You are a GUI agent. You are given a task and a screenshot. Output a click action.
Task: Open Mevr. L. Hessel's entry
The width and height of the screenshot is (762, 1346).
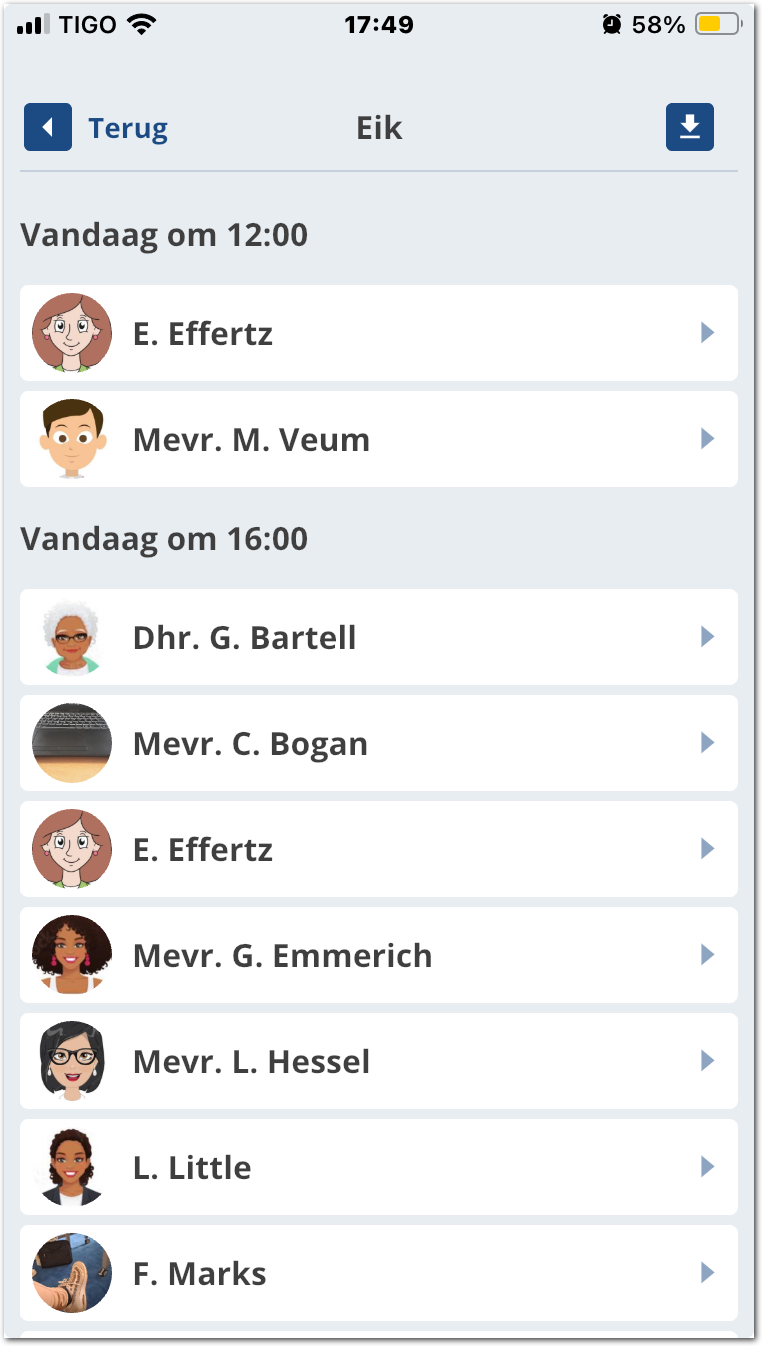pyautogui.click(x=378, y=1061)
